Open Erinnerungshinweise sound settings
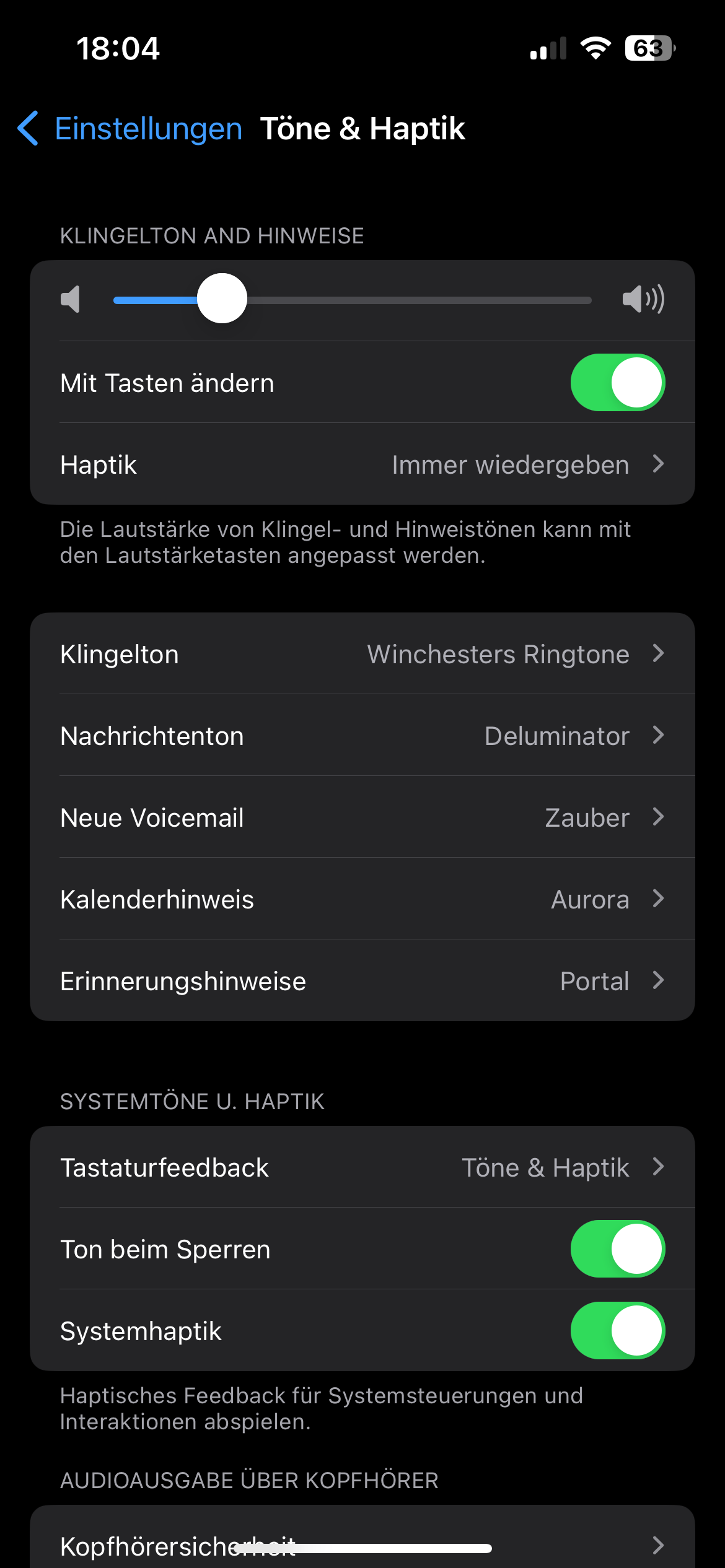Viewport: 725px width, 1568px height. [362, 981]
